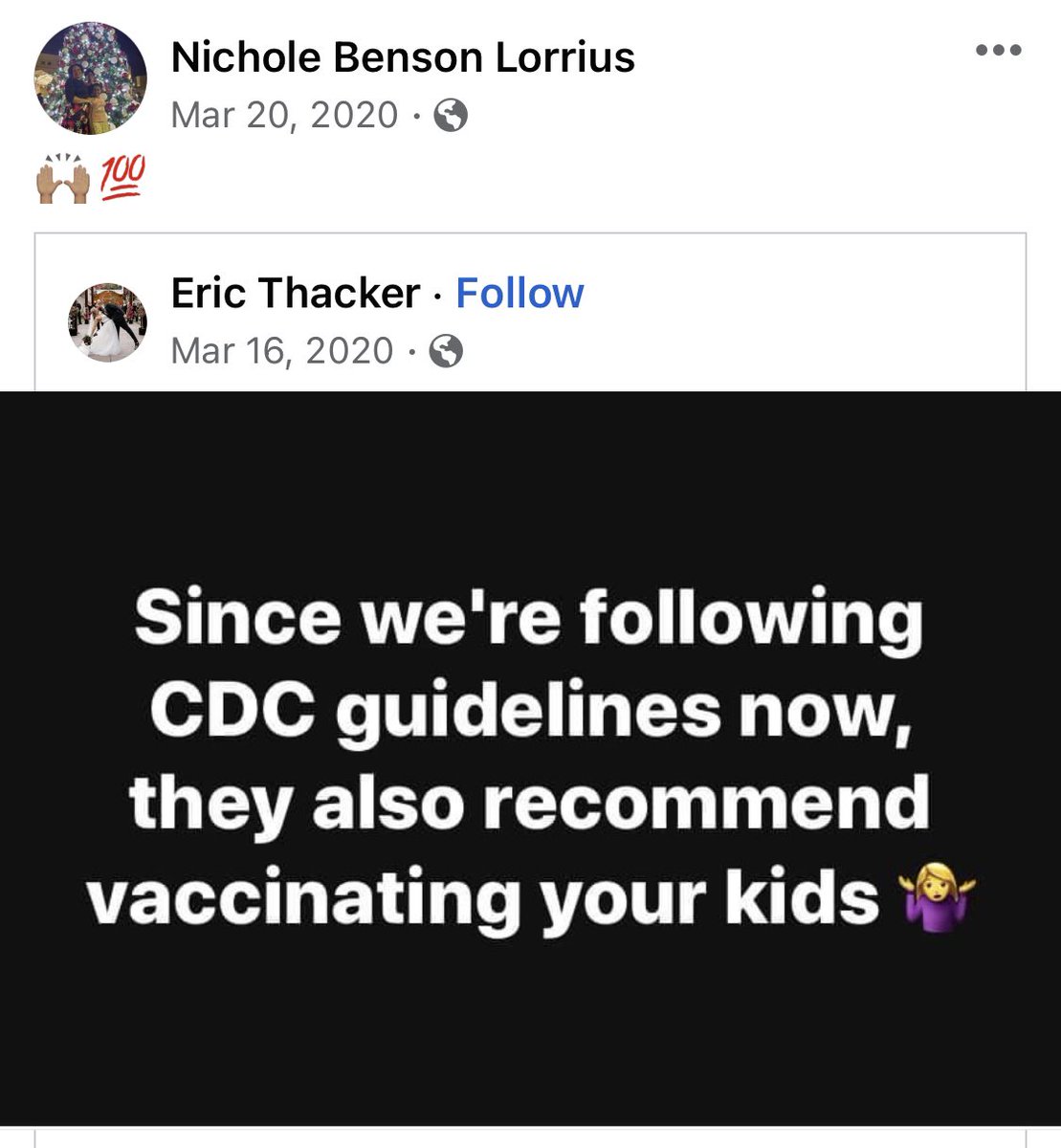The height and width of the screenshot is (1148, 1061).
Task: Open the shared CDC guidelines image post
Action: pos(530,758)
